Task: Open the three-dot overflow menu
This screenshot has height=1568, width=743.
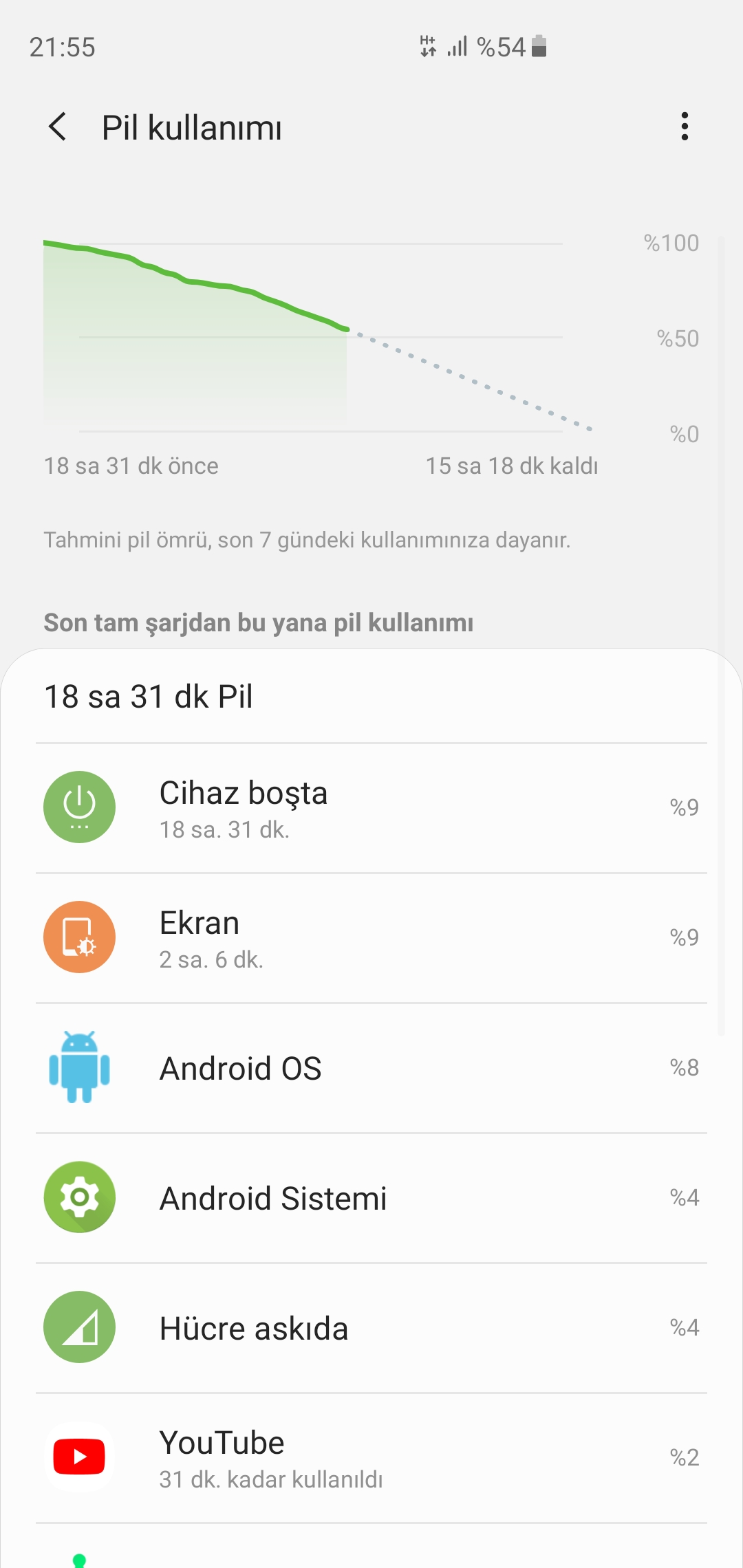Action: point(684,127)
